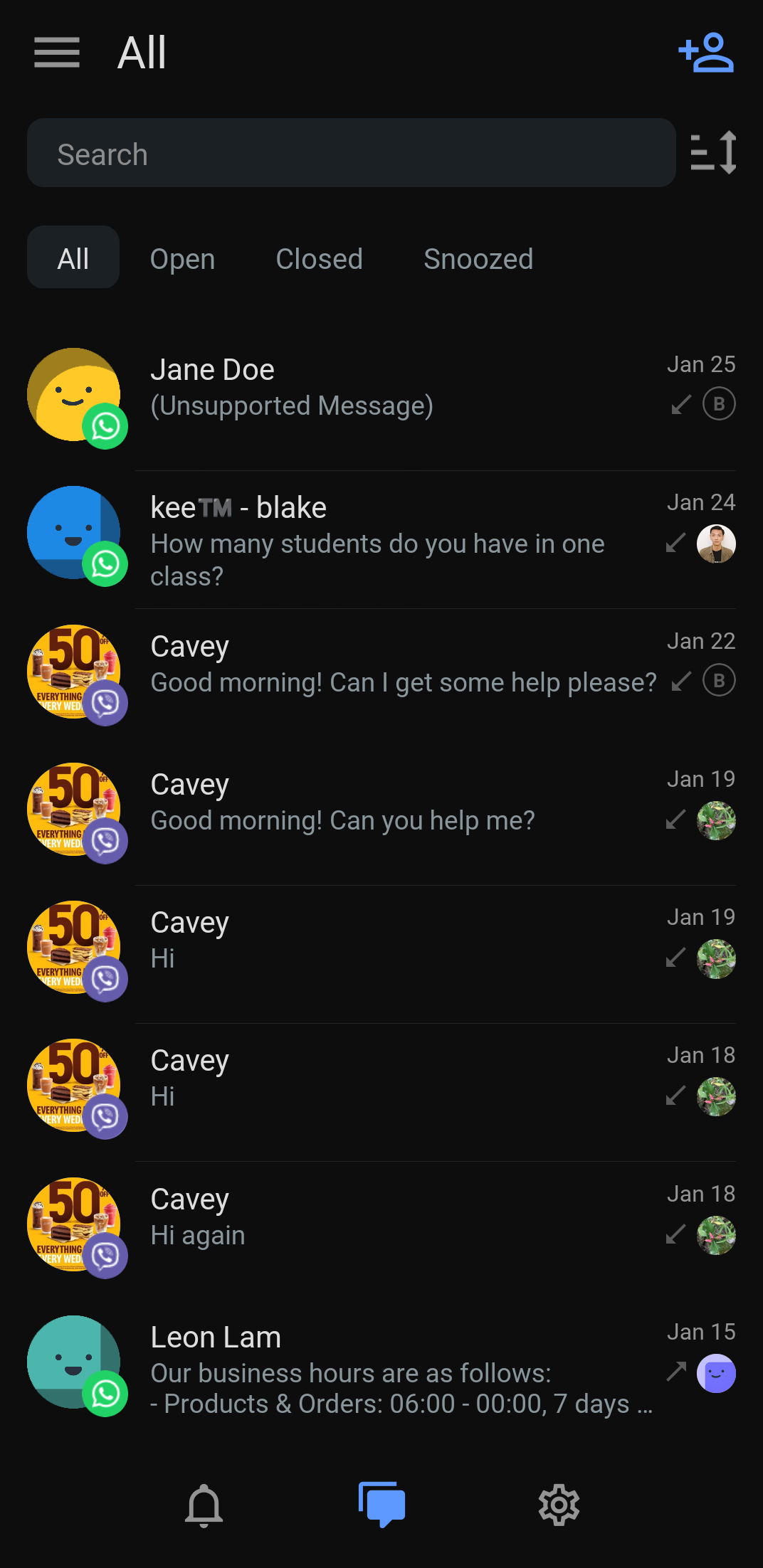Open the sort order options

point(713,152)
